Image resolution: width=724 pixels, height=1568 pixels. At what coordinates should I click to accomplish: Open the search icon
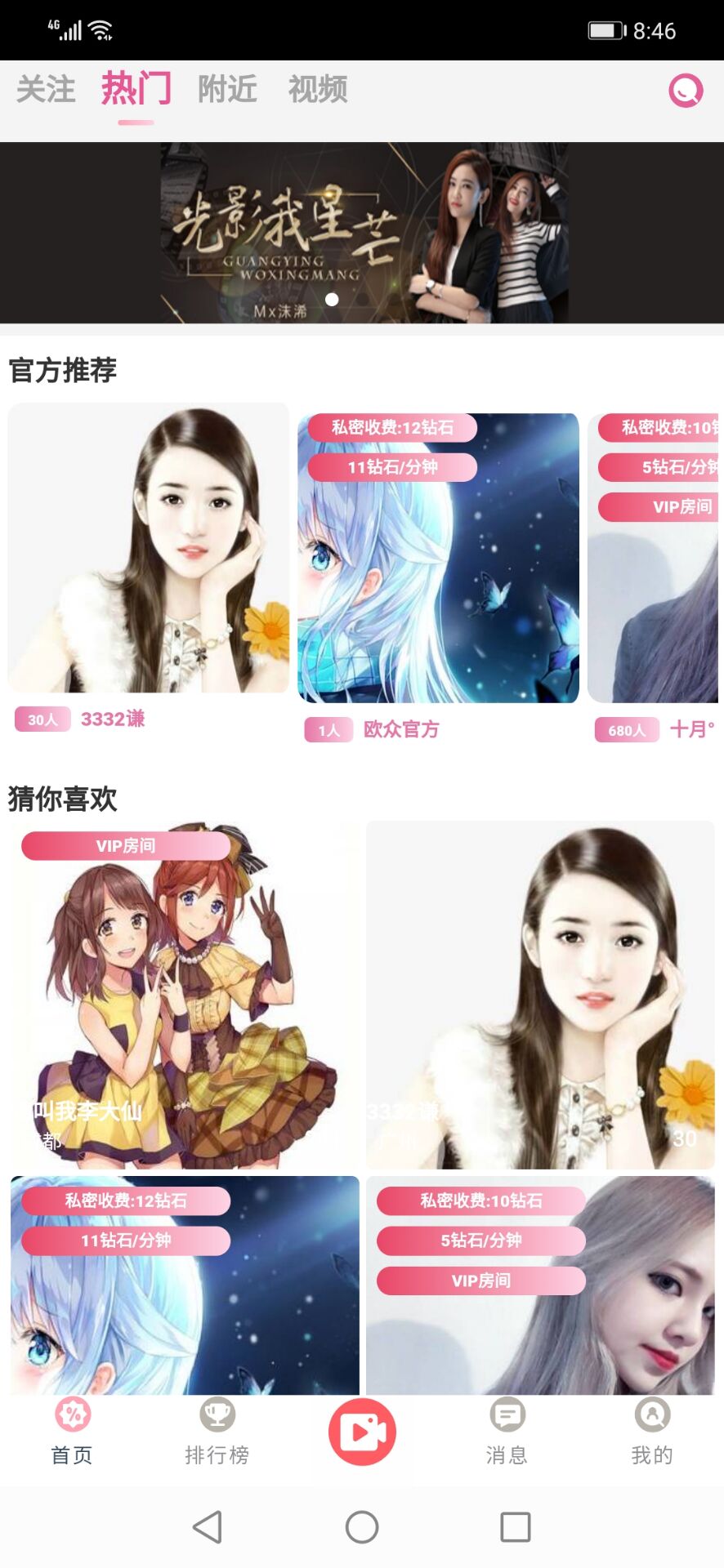686,91
